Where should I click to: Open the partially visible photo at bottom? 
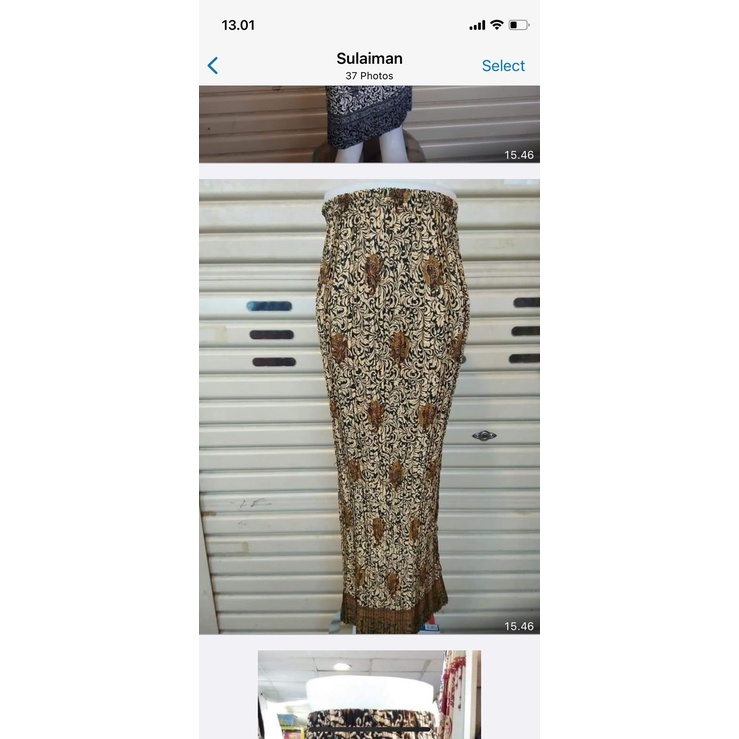pyautogui.click(x=369, y=694)
